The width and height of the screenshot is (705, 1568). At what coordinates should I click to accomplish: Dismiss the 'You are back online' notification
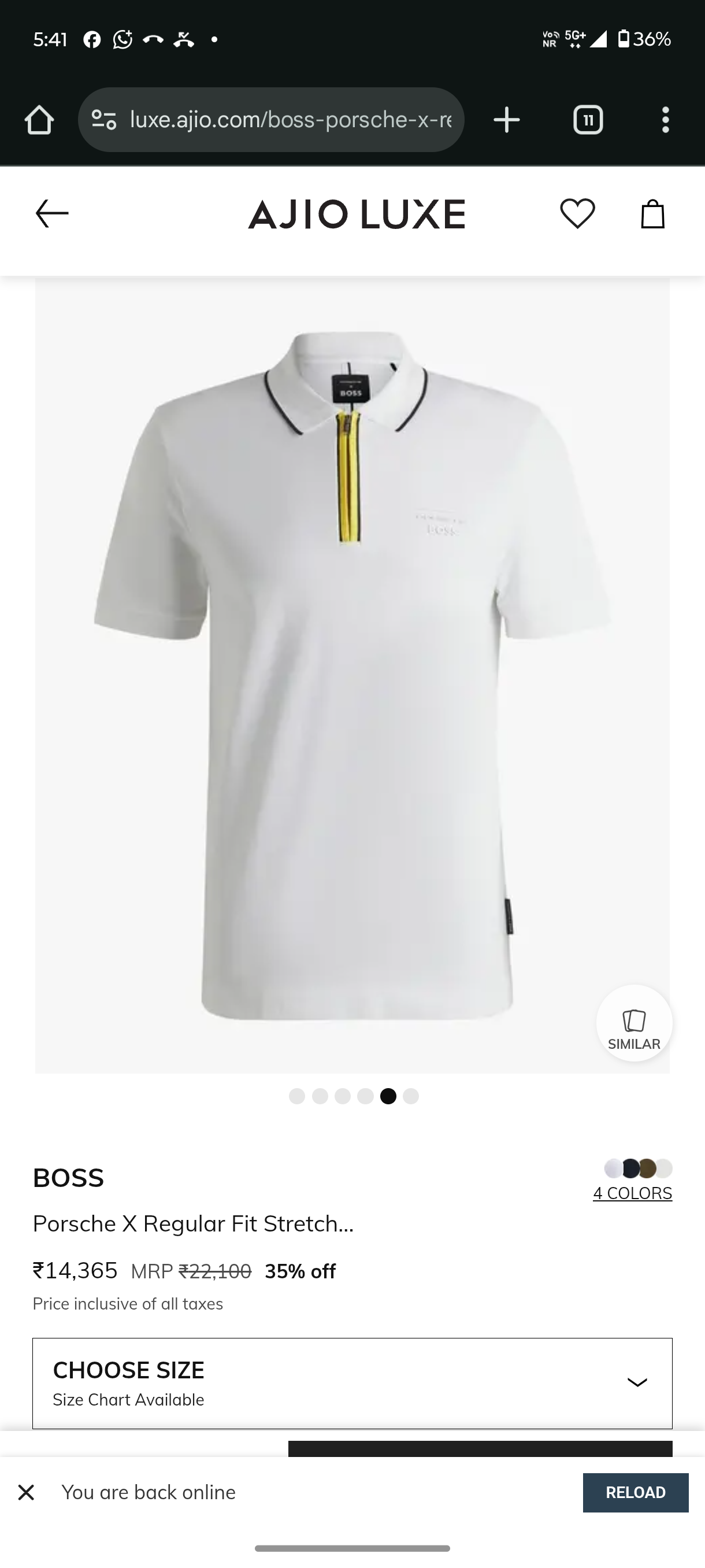[x=25, y=1492]
